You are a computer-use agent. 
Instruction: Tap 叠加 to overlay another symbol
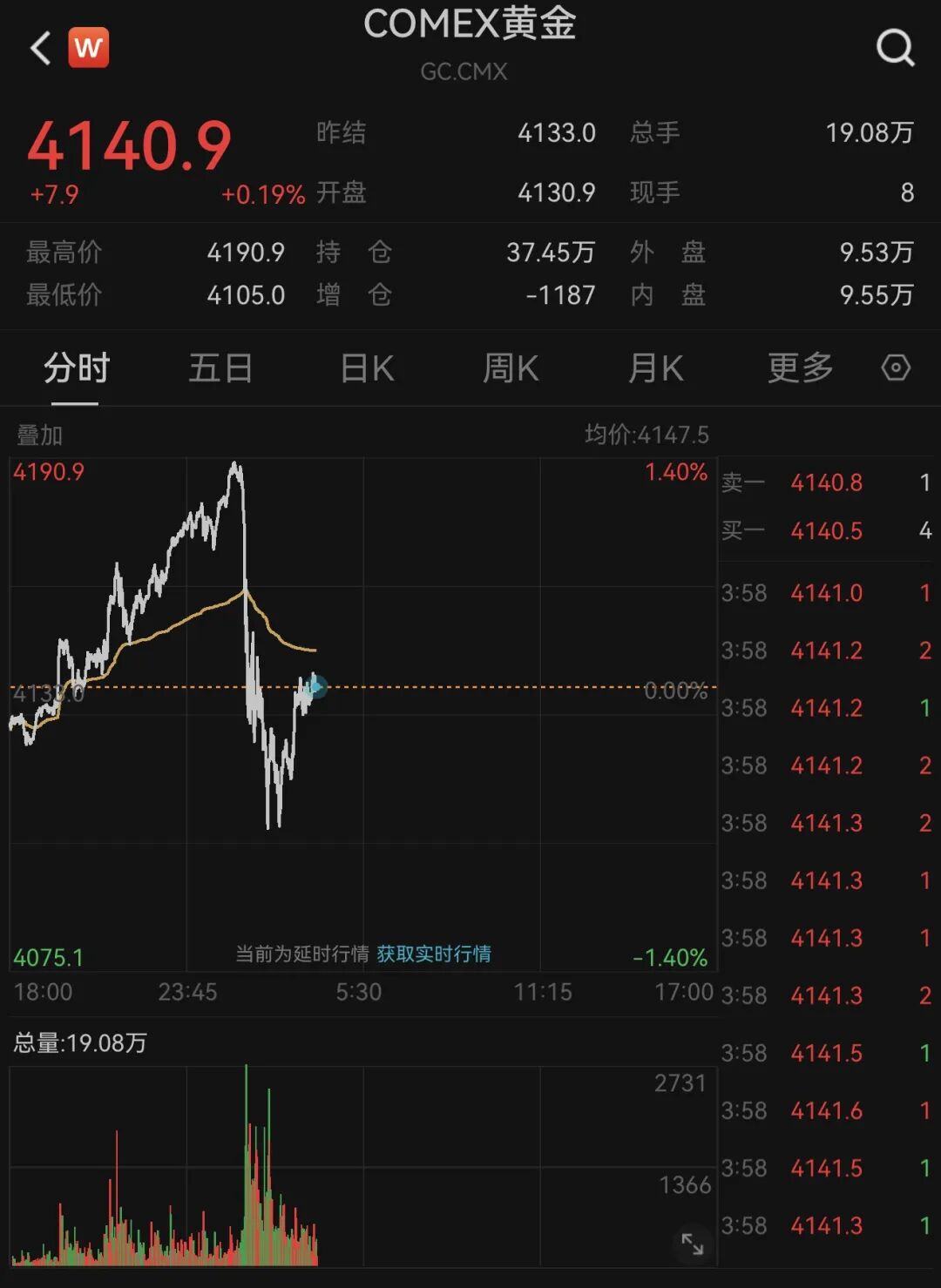tap(40, 435)
